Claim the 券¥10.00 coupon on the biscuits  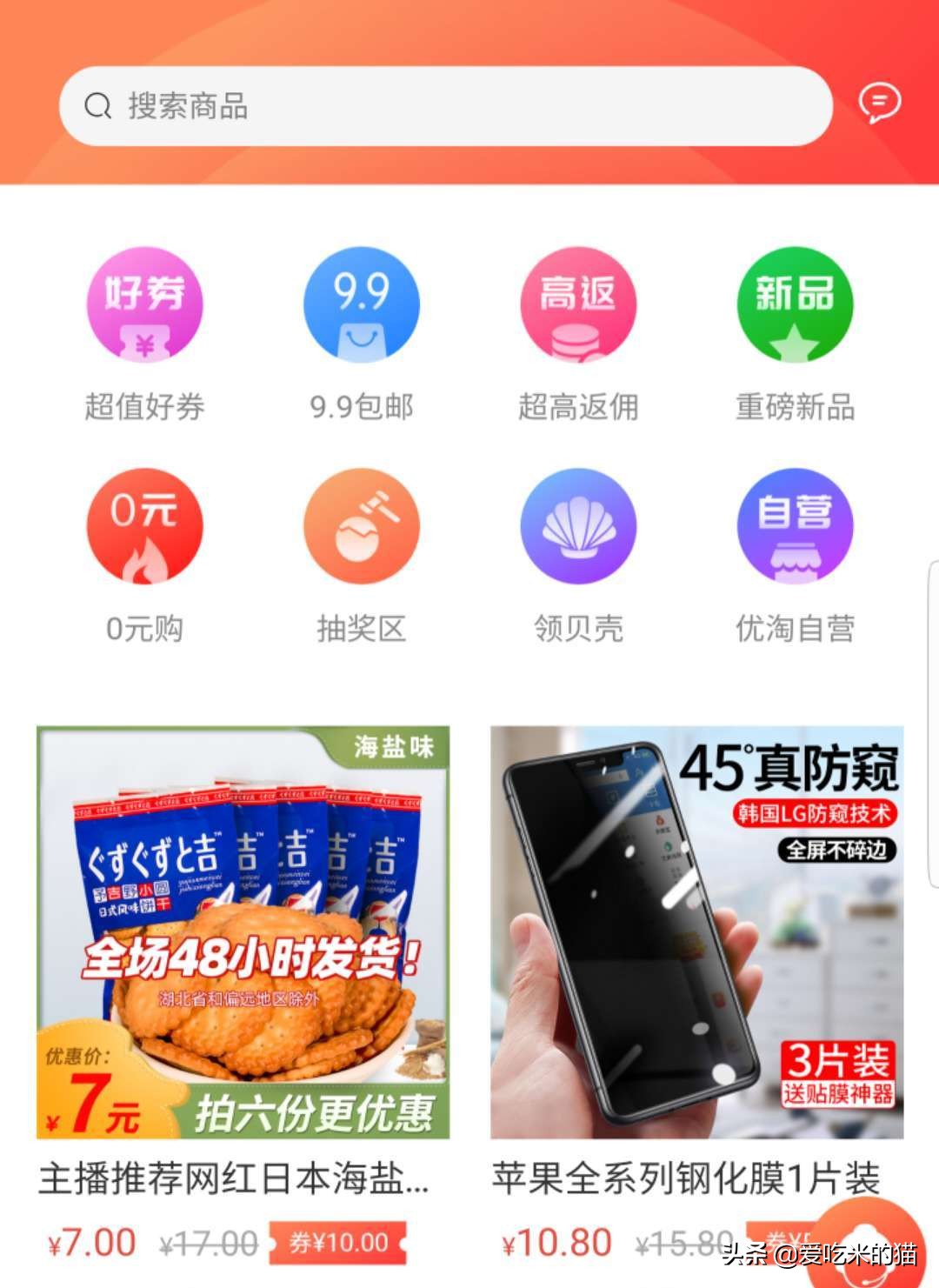[x=339, y=1243]
